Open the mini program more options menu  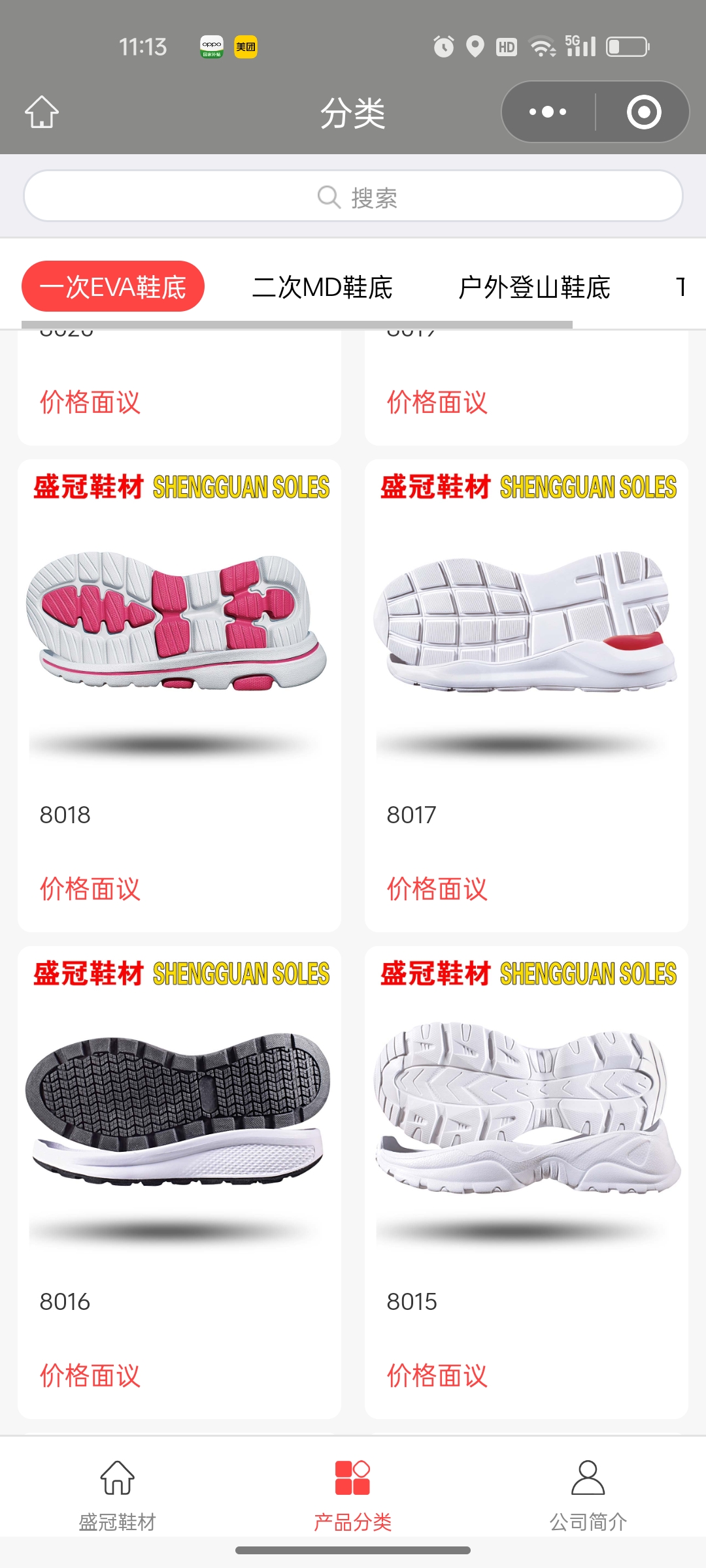(x=548, y=112)
